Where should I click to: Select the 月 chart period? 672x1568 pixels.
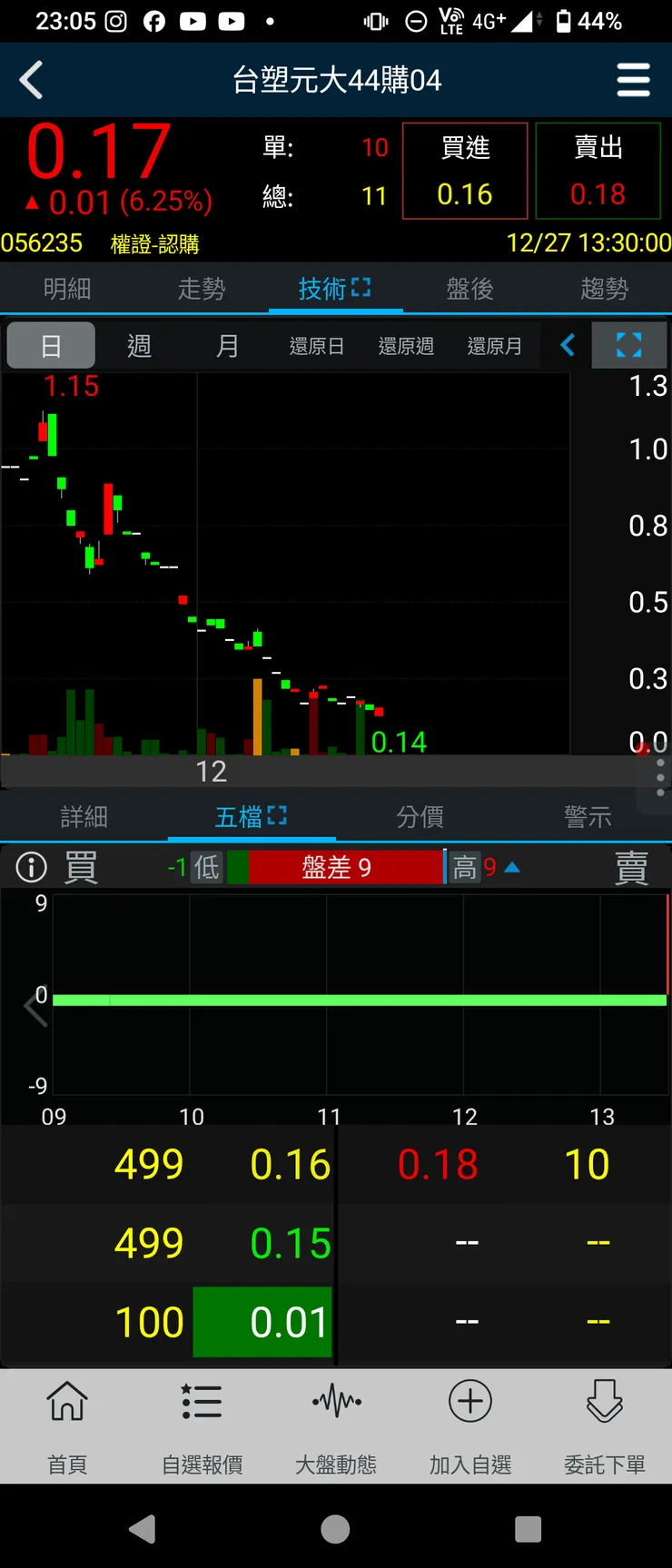point(227,346)
